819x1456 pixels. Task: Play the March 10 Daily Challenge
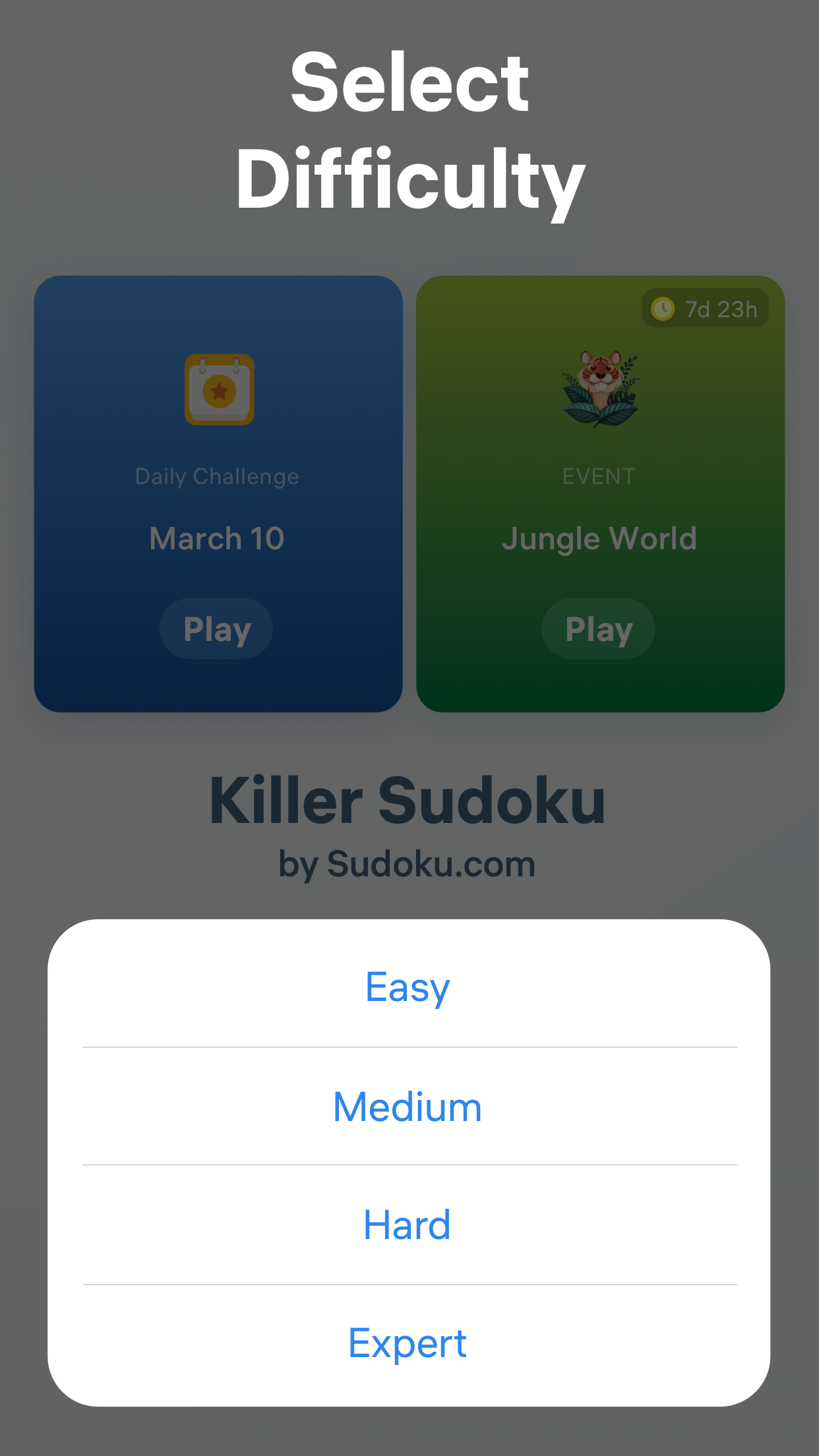coord(216,628)
